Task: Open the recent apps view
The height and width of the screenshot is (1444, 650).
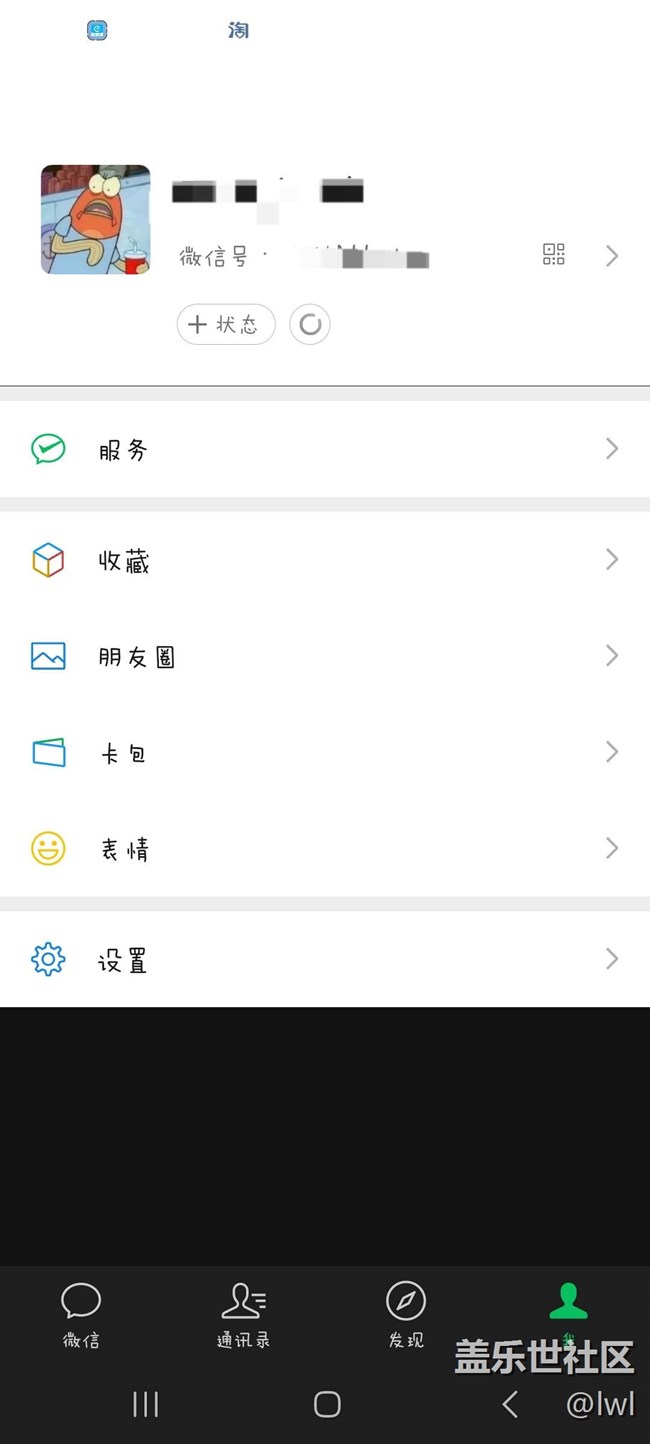Action: coord(146,1404)
